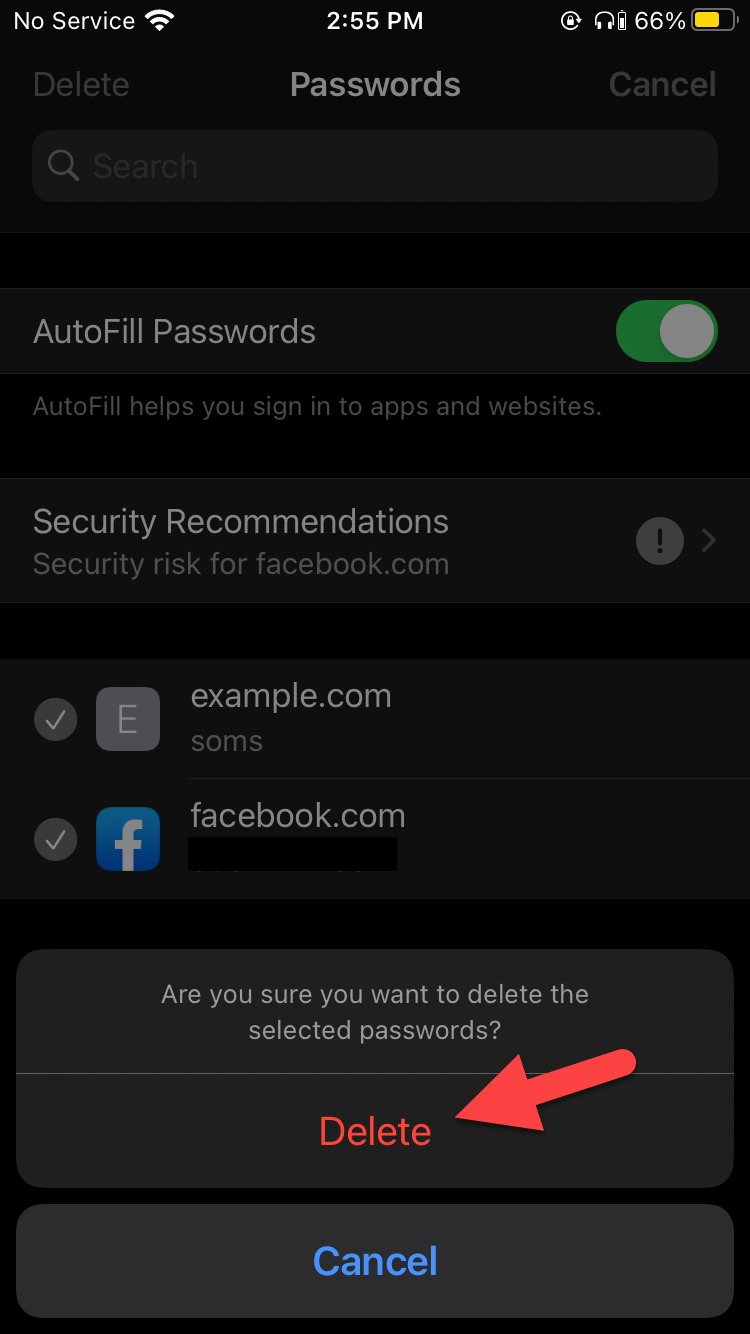Confirm deleting the selected passwords
750x1334 pixels.
point(375,1131)
